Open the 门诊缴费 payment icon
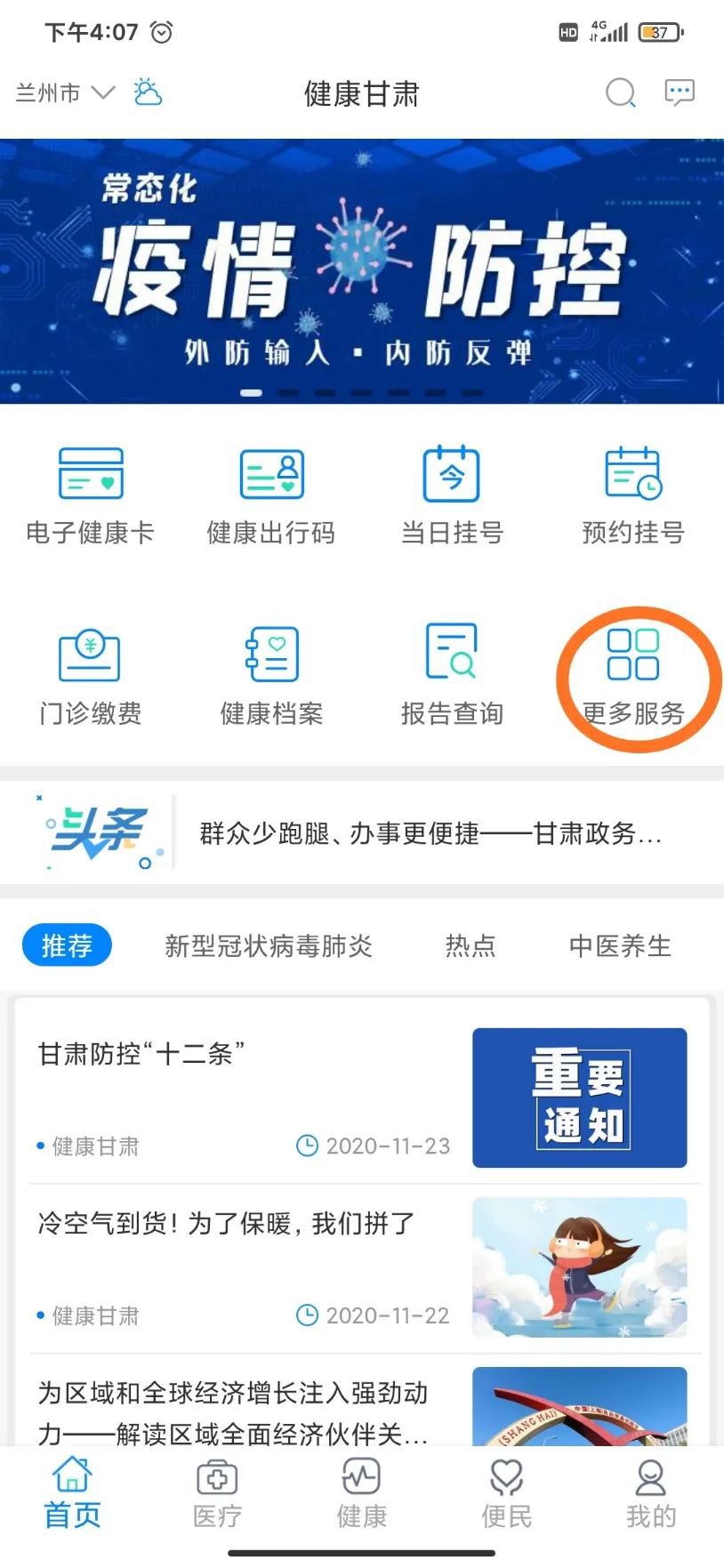Screen dimensions: 724x1568 coord(90,673)
